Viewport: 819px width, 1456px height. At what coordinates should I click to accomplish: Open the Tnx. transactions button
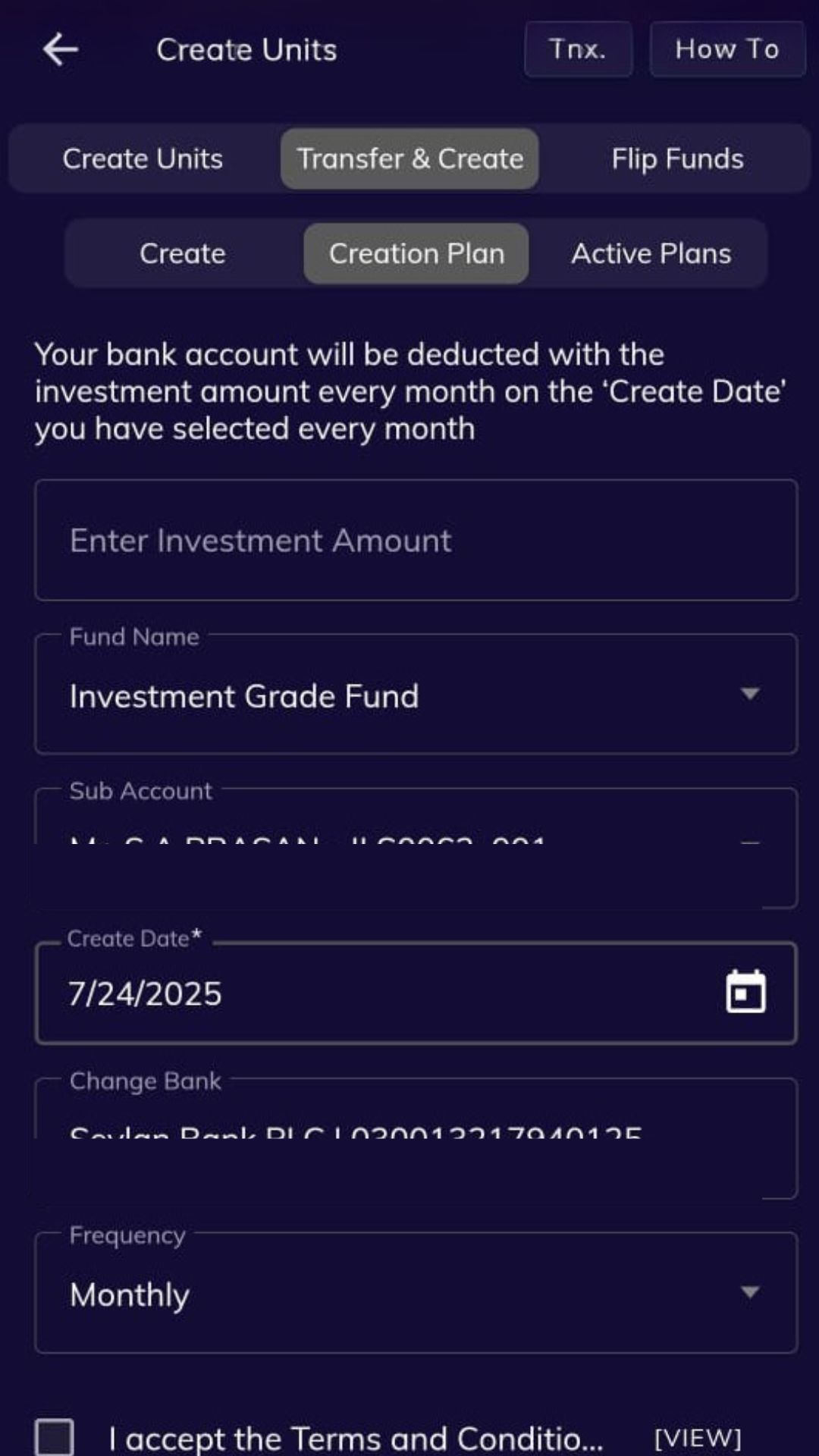coord(578,49)
